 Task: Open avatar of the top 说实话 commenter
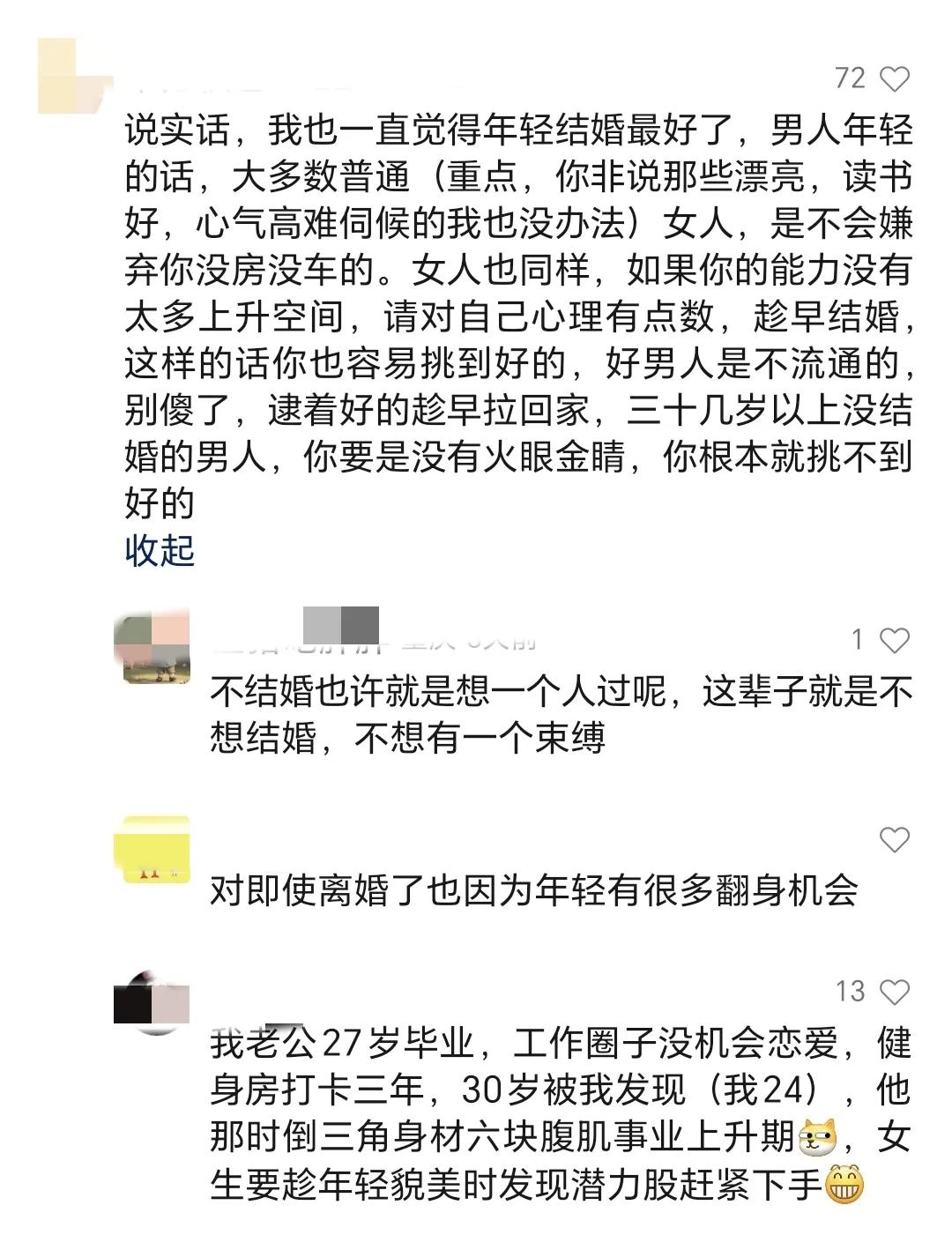click(x=75, y=76)
